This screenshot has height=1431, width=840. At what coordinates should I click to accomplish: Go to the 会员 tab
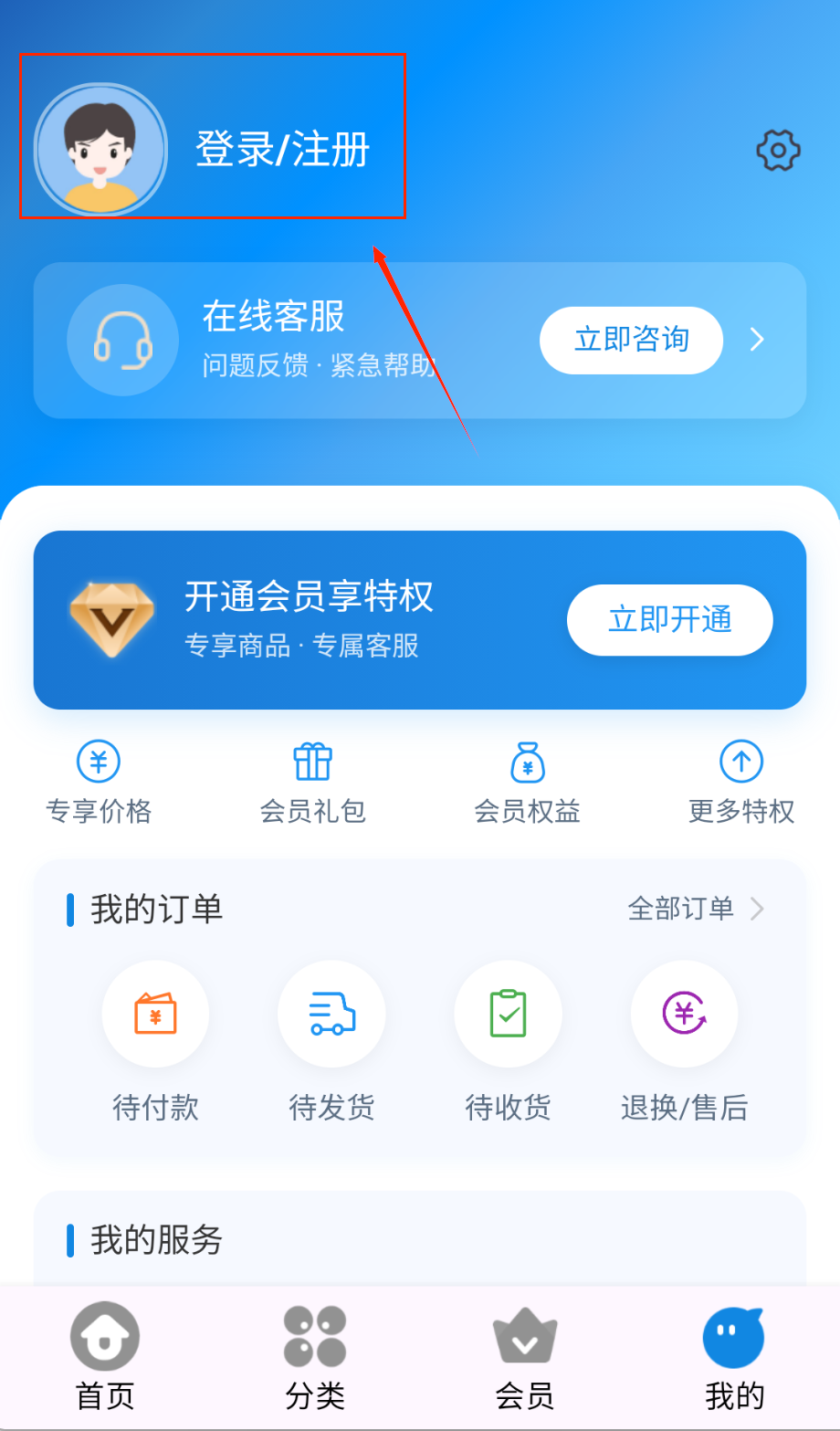pyautogui.click(x=525, y=1357)
